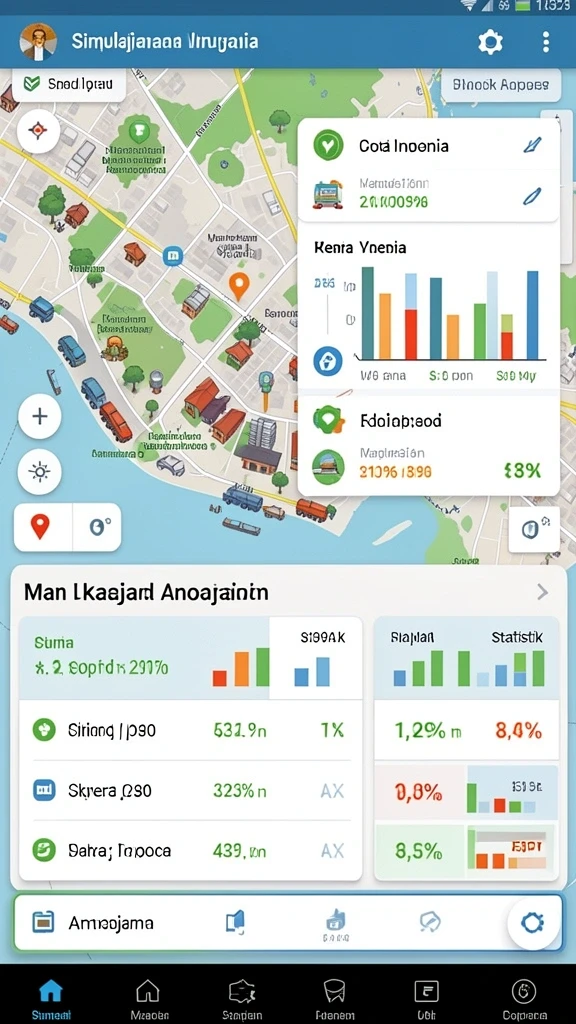Image resolution: width=576 pixels, height=1024 pixels.
Task: Tap the orange pin marker on the map
Action: (240, 286)
